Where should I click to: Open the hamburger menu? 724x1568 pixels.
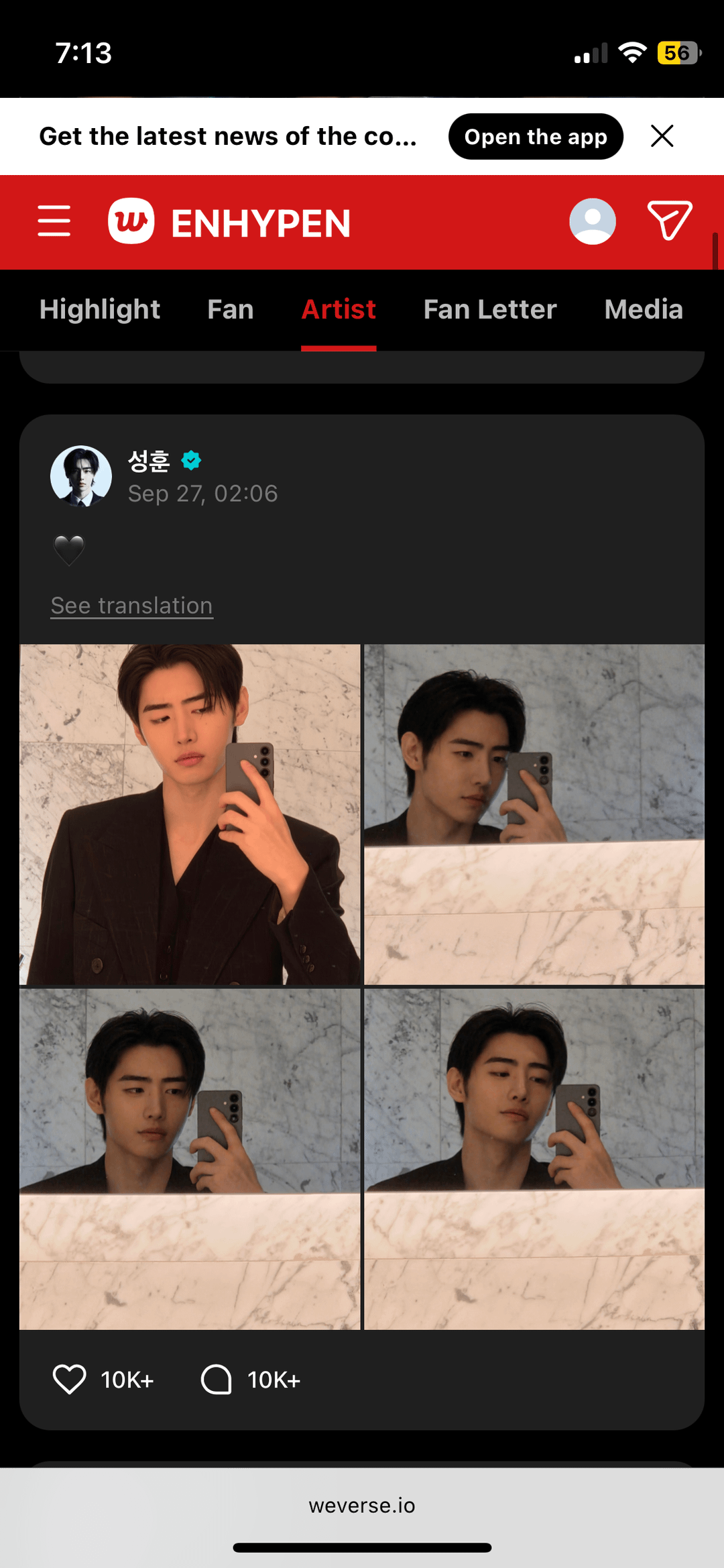[54, 221]
